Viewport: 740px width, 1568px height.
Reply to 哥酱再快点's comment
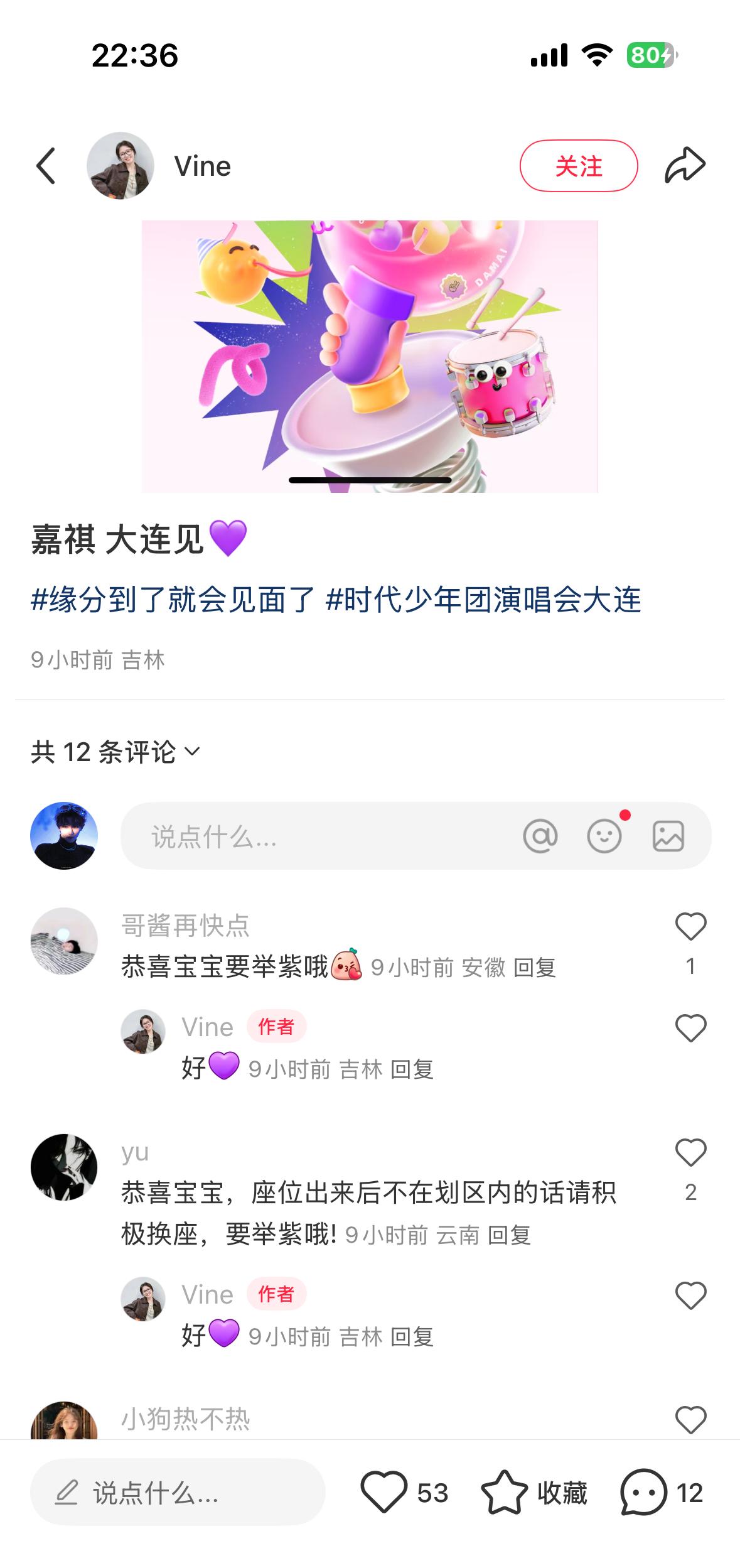tap(534, 968)
